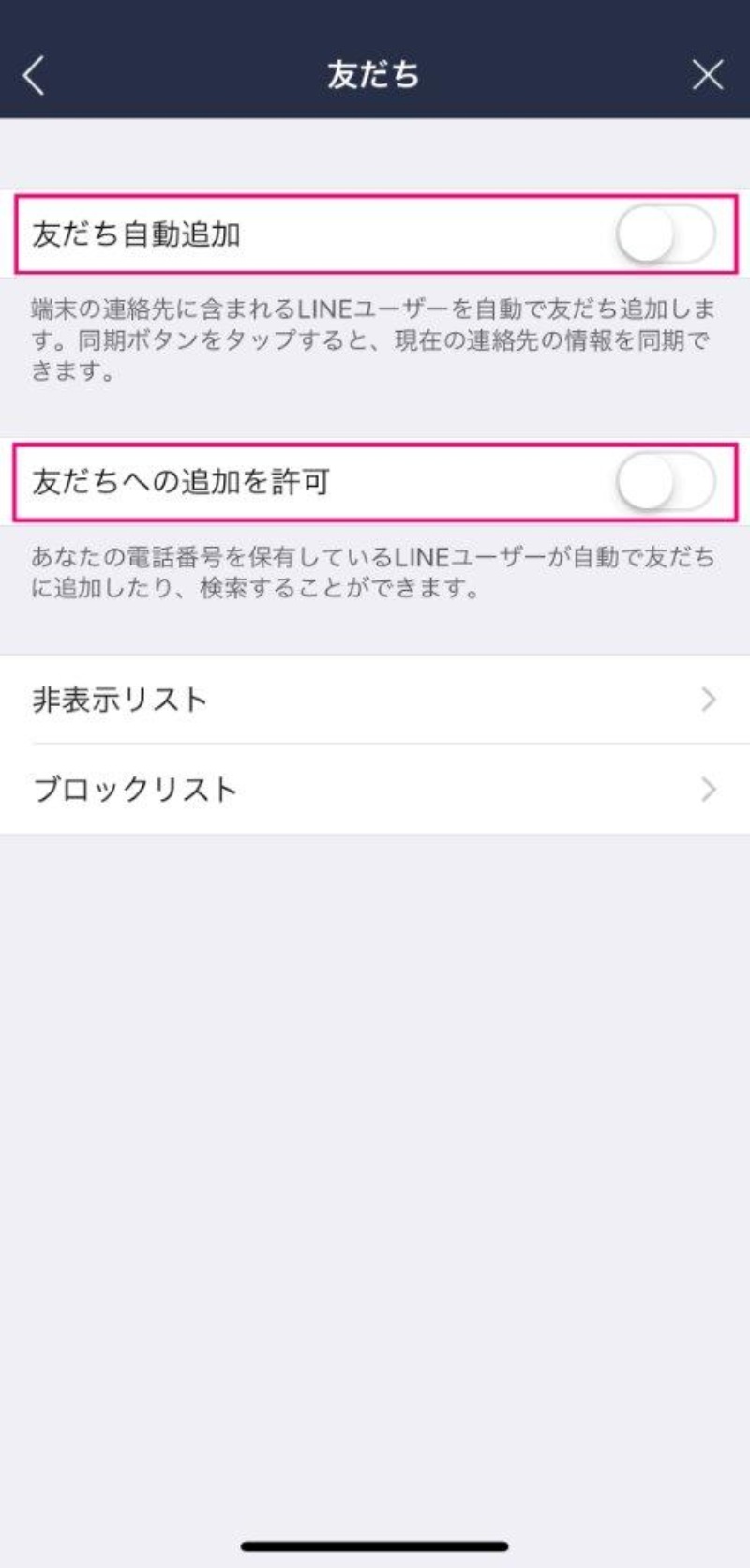
Task: Expand the 非表示リスト entry
Action: point(375,699)
